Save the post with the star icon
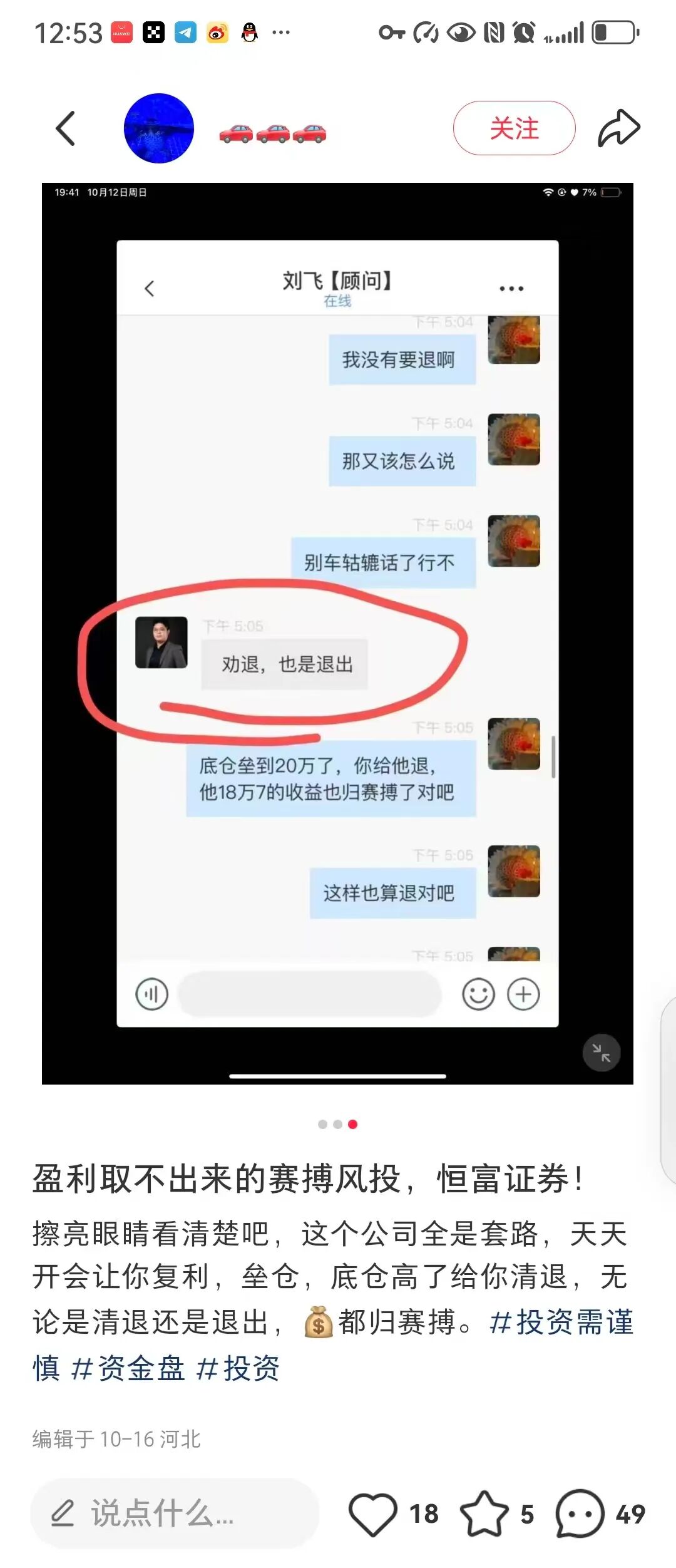The image size is (676, 1568). 484,1514
